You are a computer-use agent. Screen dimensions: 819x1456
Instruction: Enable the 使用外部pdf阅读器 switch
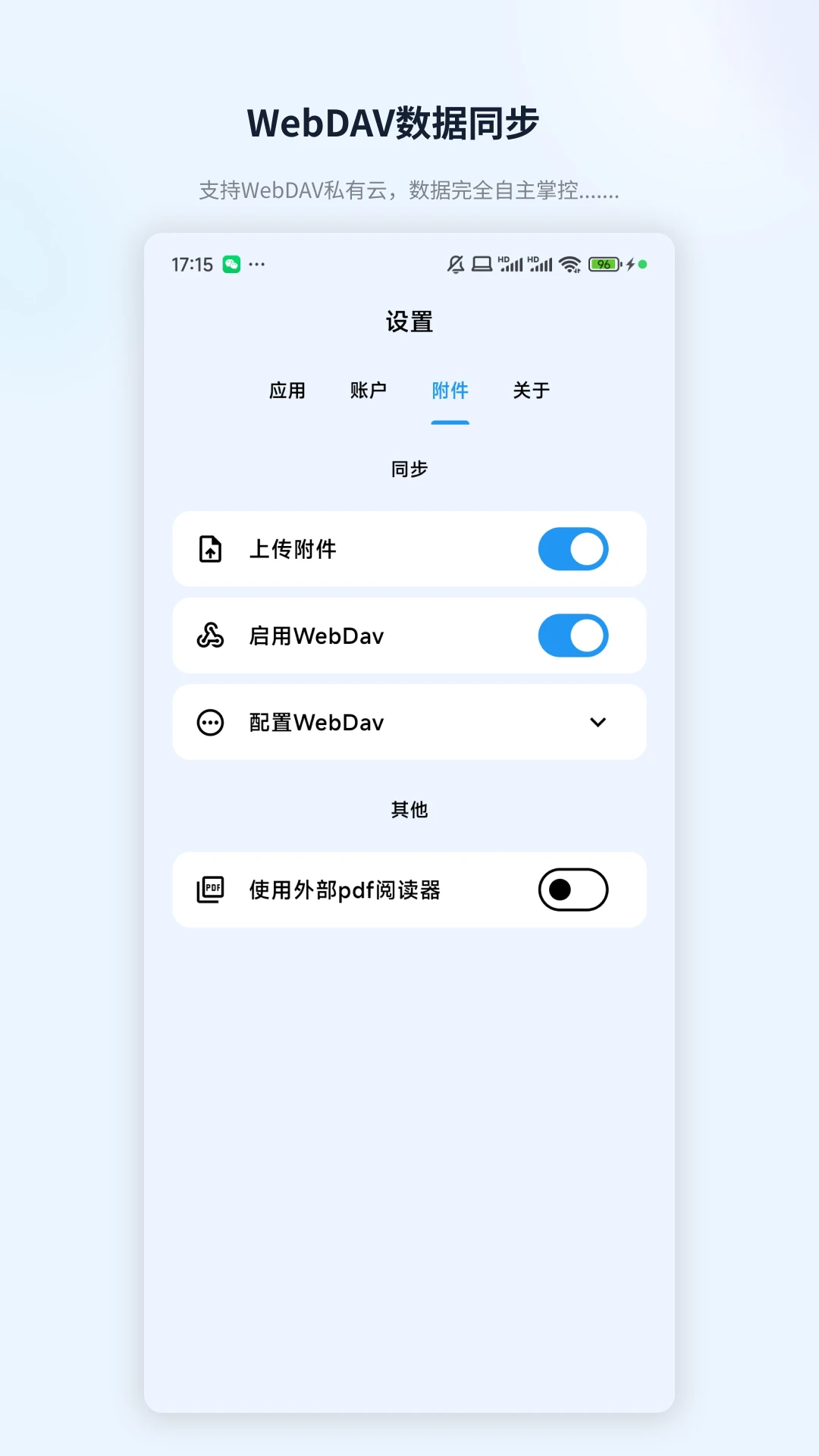pyautogui.click(x=573, y=889)
